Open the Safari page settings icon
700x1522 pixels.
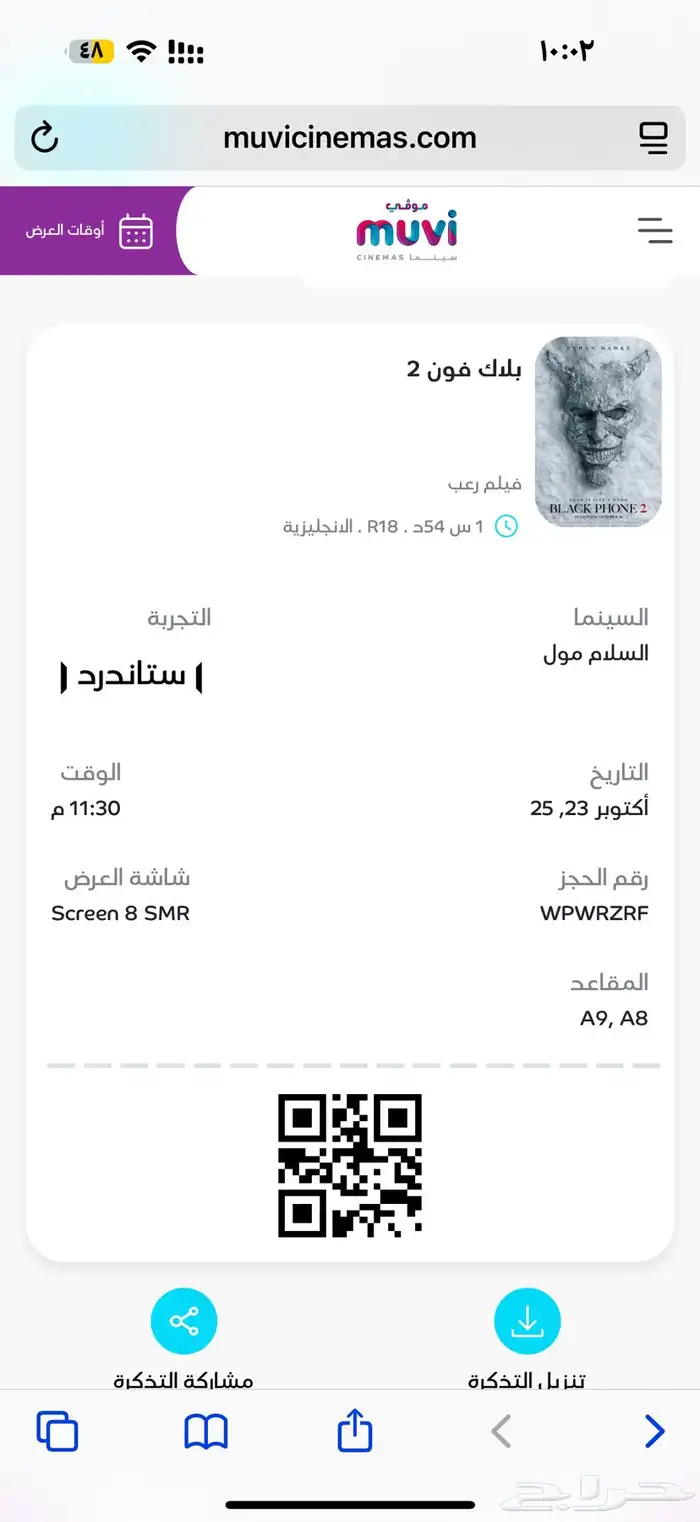[x=653, y=138]
